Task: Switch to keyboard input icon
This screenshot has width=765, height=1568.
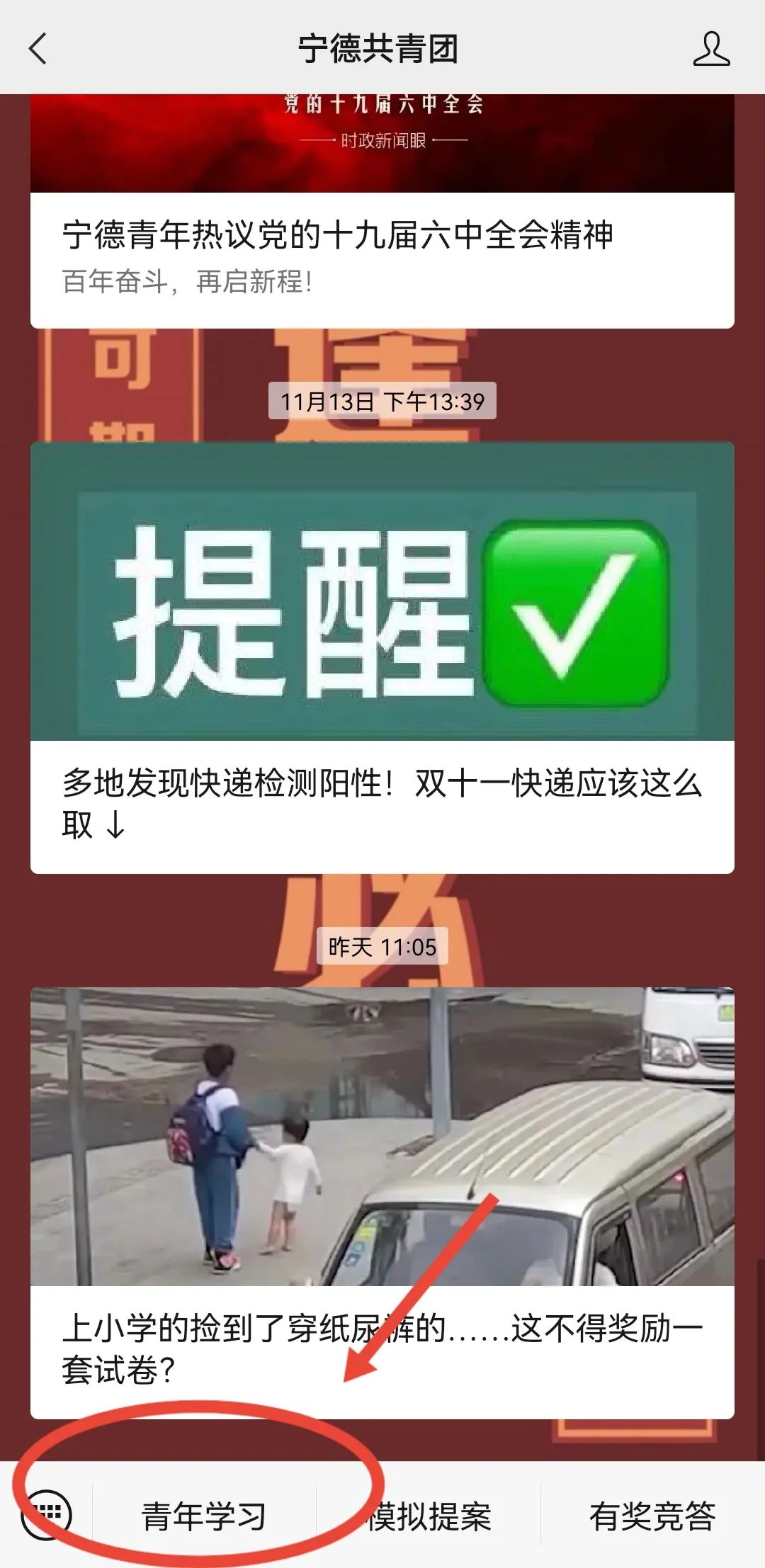Action: 47,1516
